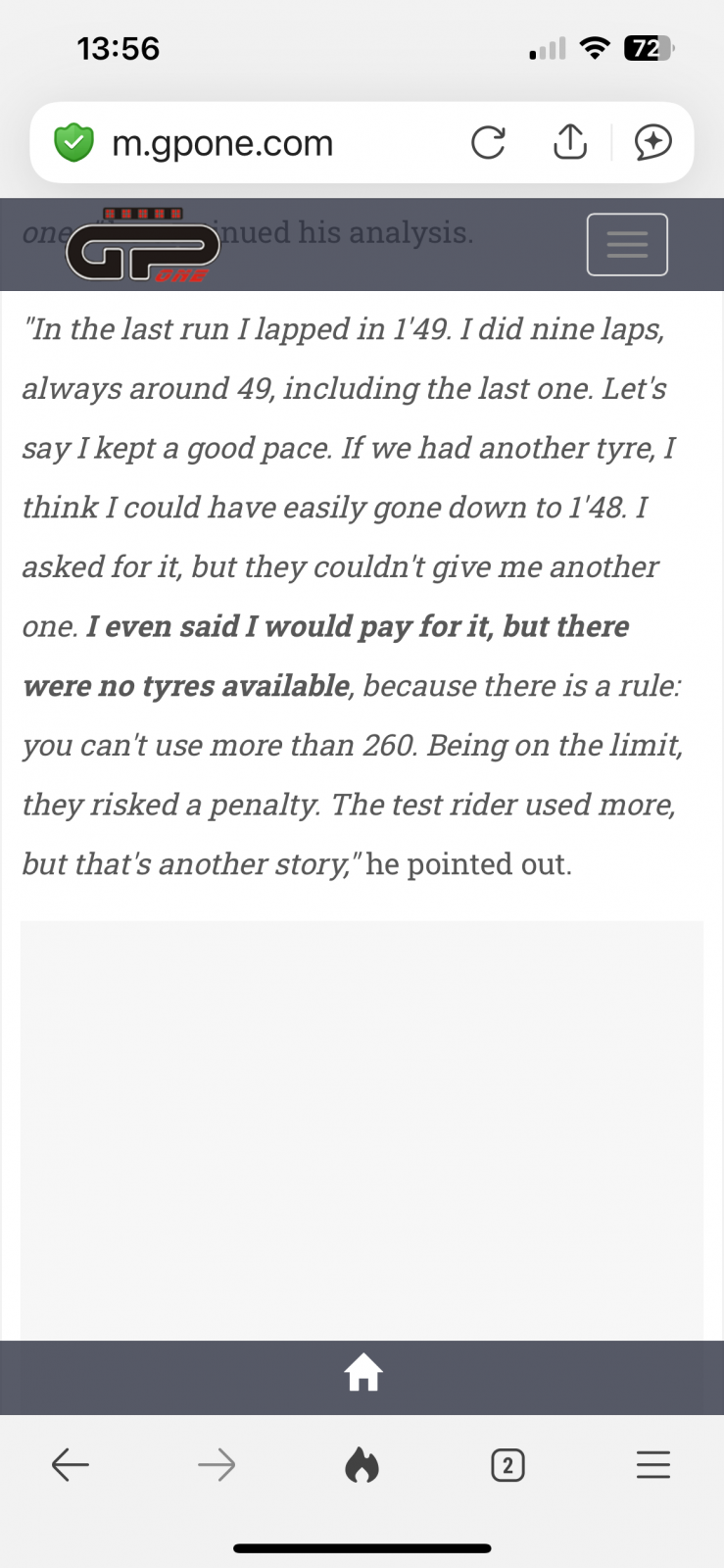The image size is (724, 1568).
Task: Tap the site home icon
Action: [362, 1374]
